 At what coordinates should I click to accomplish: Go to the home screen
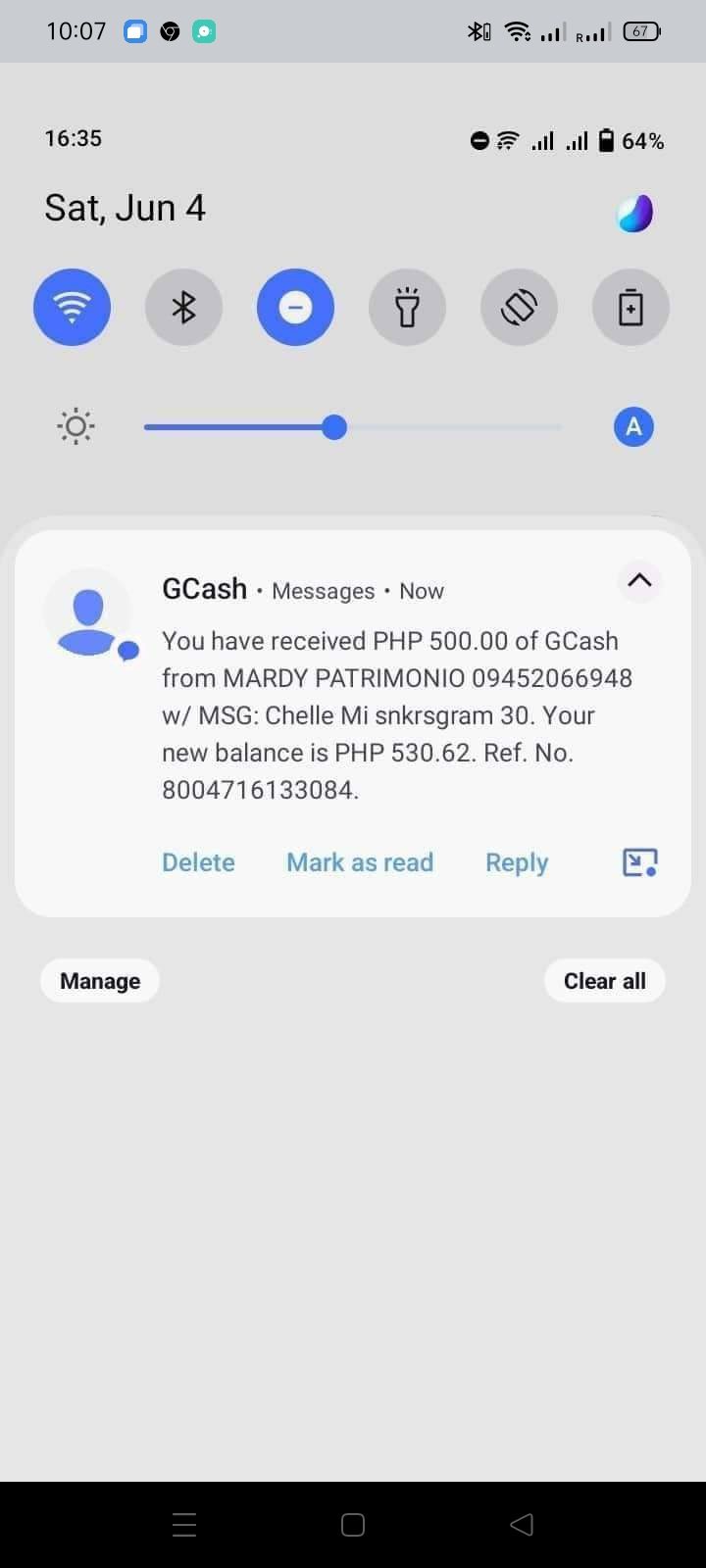(353, 1524)
